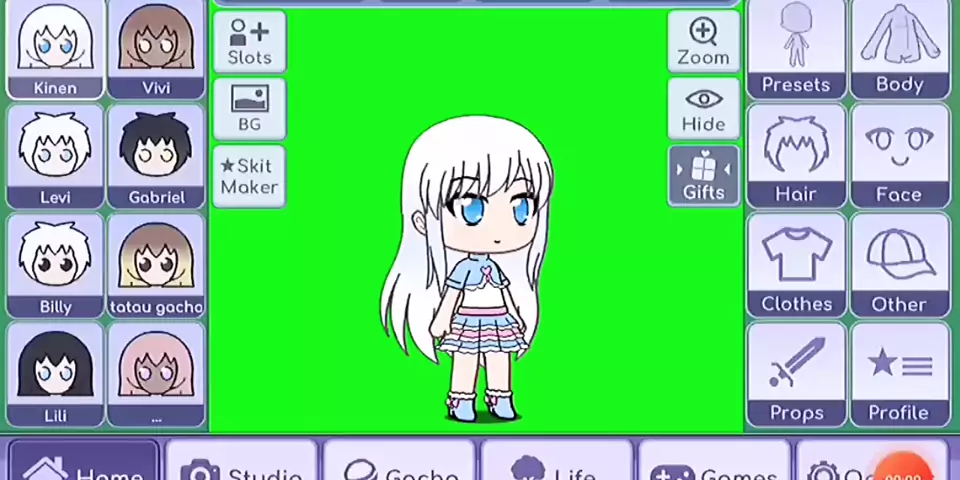Image resolution: width=960 pixels, height=480 pixels.
Task: Pick the Billy character slot
Action: (55, 265)
